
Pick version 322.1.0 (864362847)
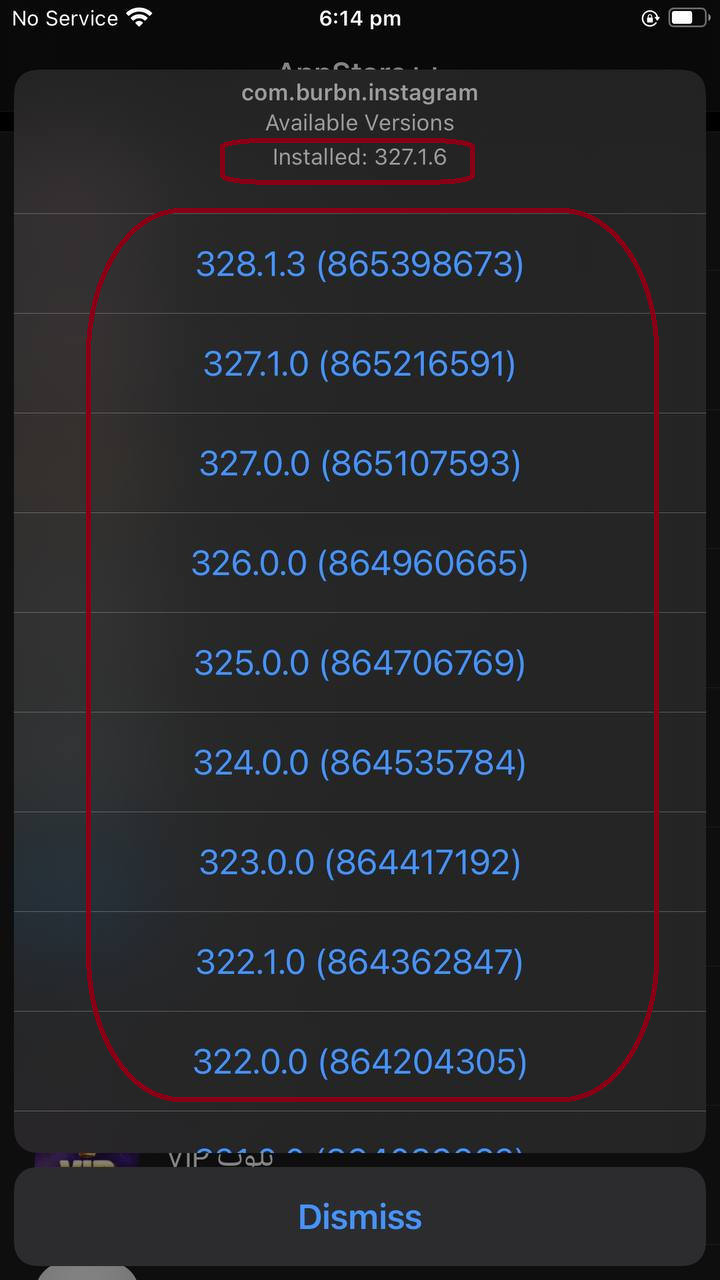pos(360,962)
